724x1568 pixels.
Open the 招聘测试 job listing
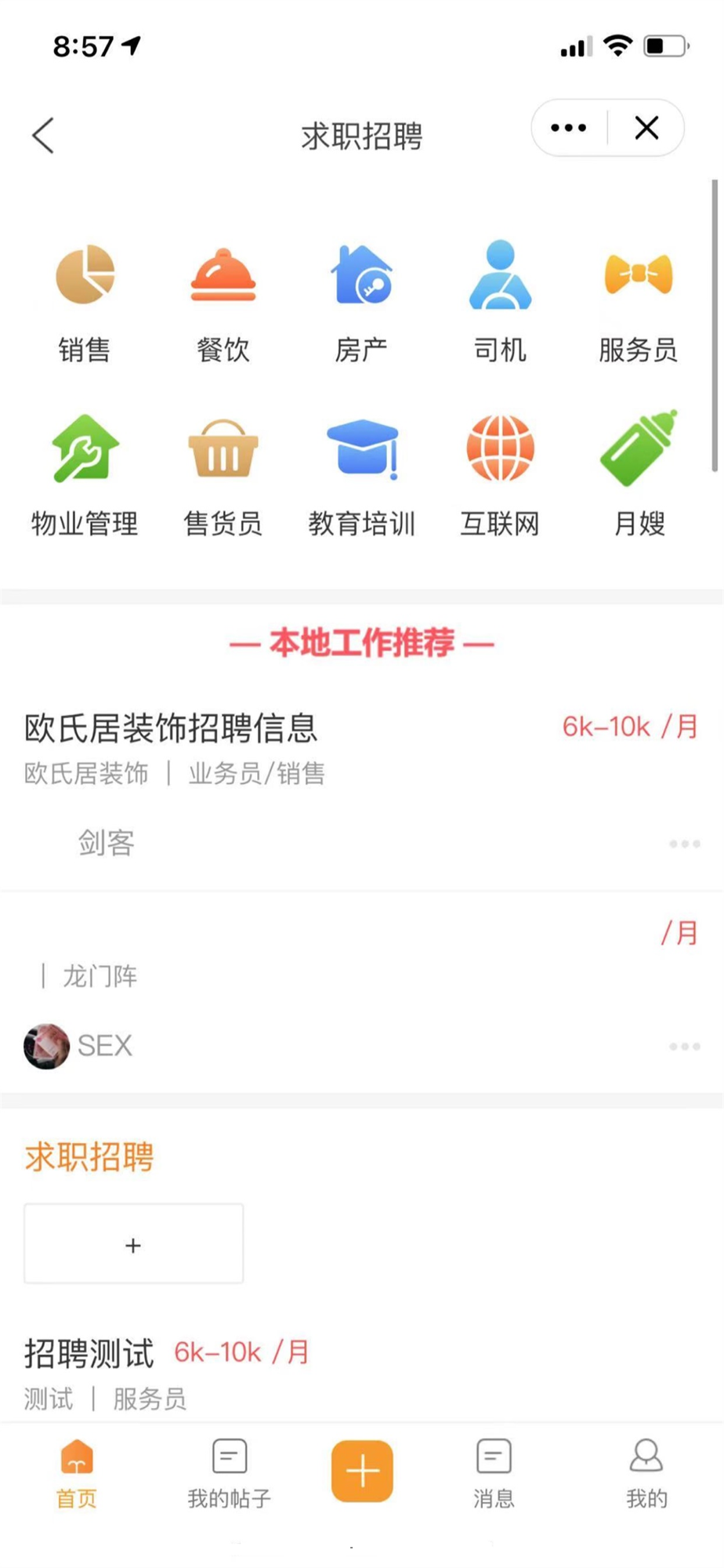click(89, 1353)
